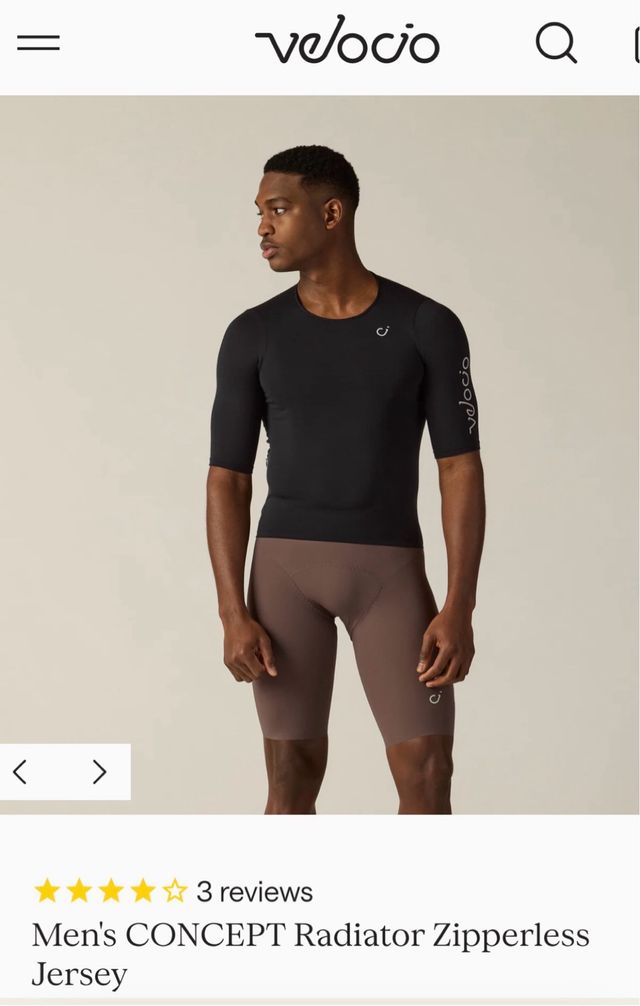
Task: Open the search magnifier icon
Action: pos(555,43)
